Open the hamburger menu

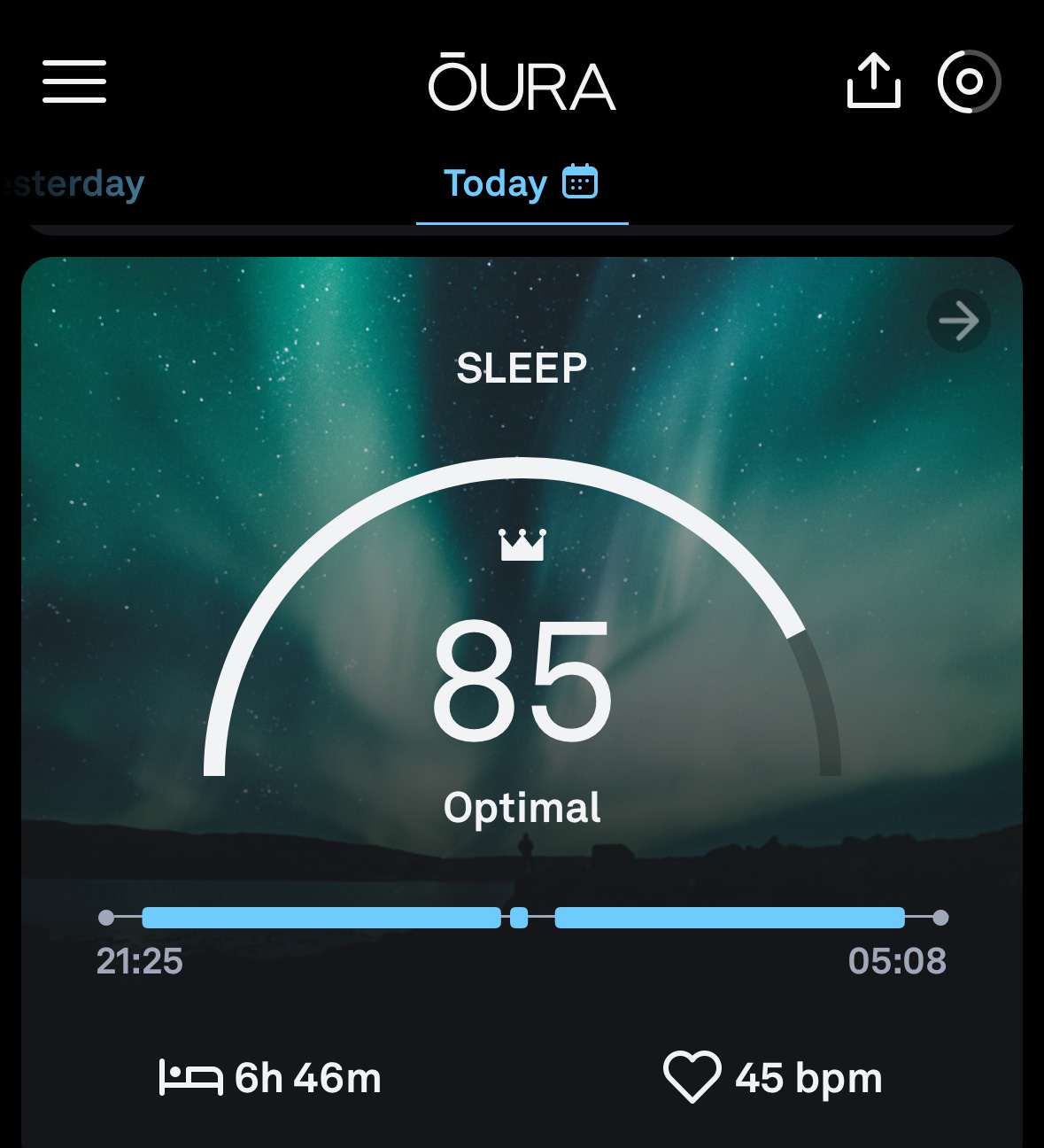pyautogui.click(x=74, y=81)
